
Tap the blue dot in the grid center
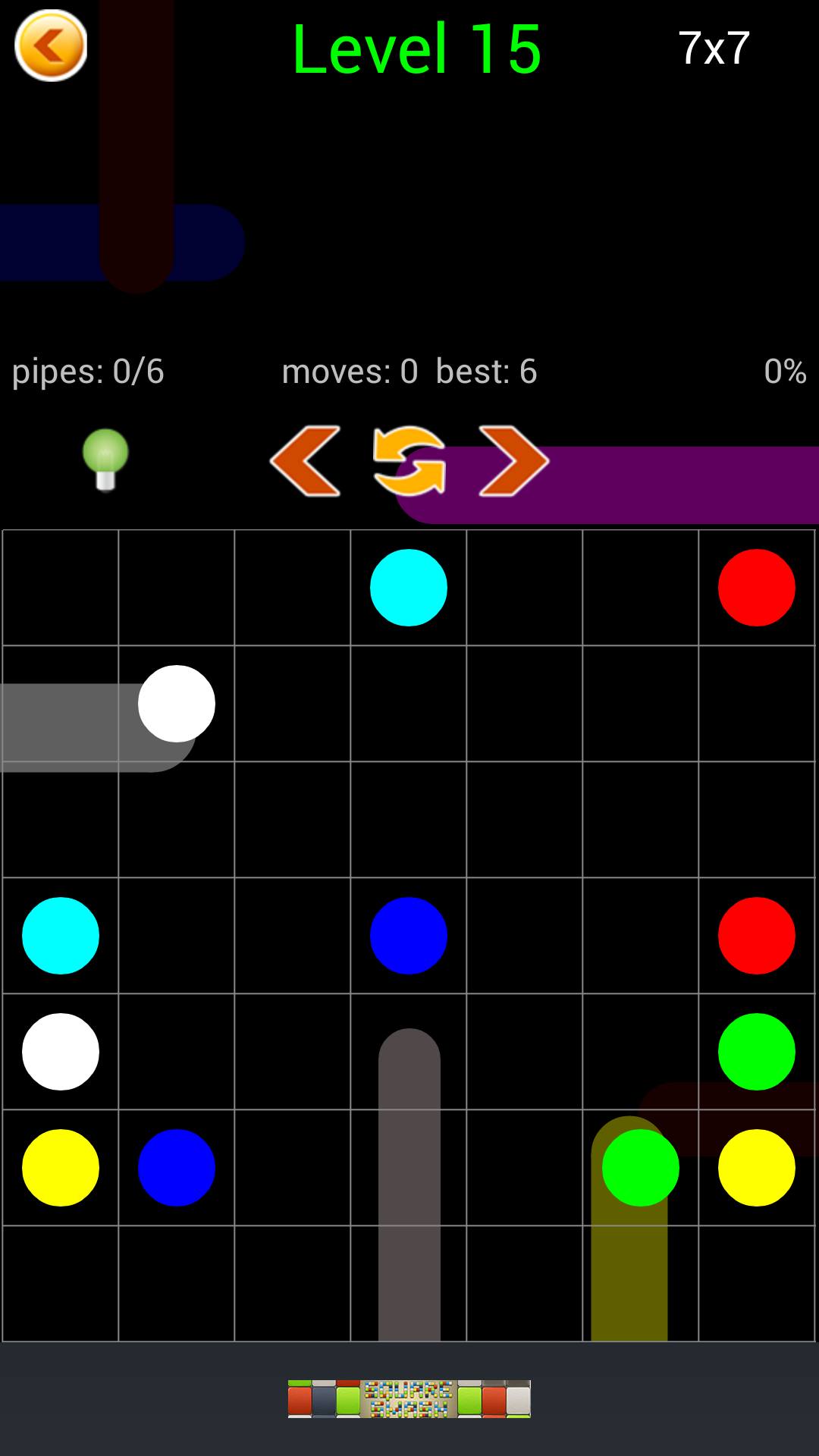409,936
